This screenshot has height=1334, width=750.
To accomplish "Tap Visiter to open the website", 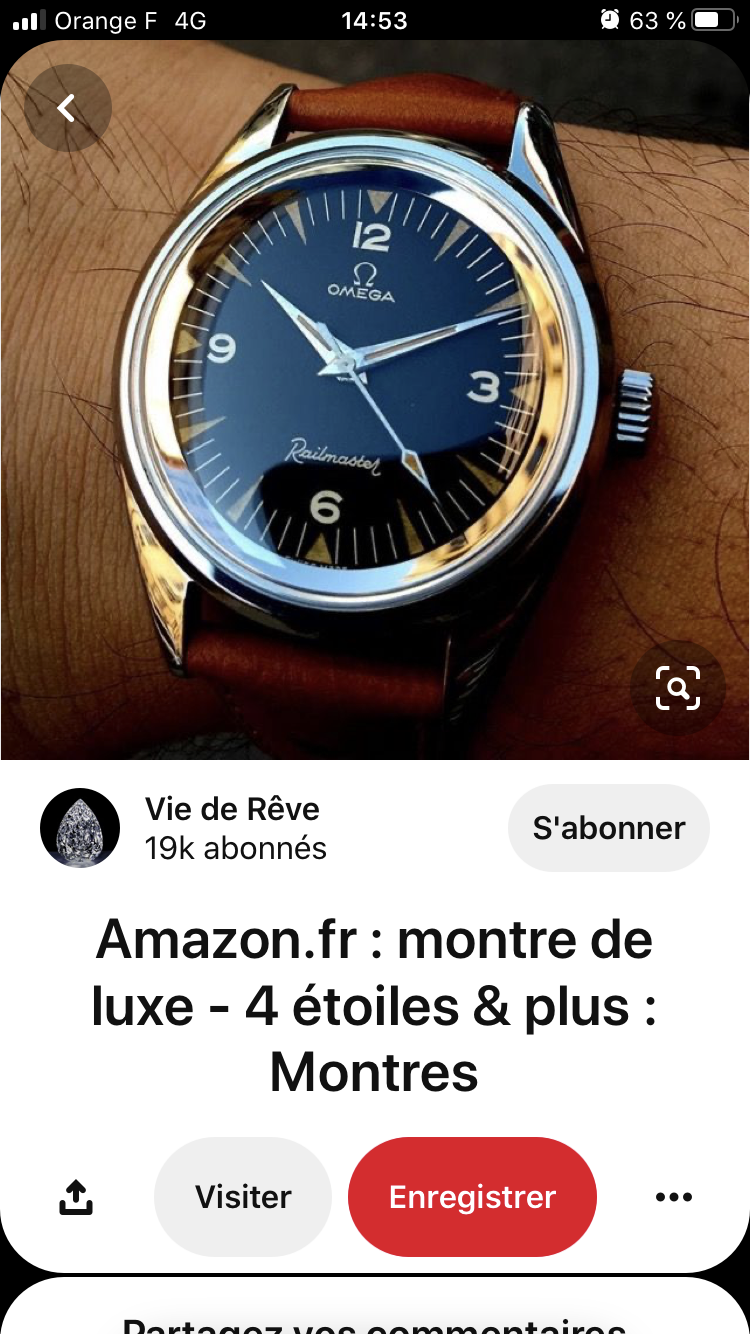I will point(243,1197).
